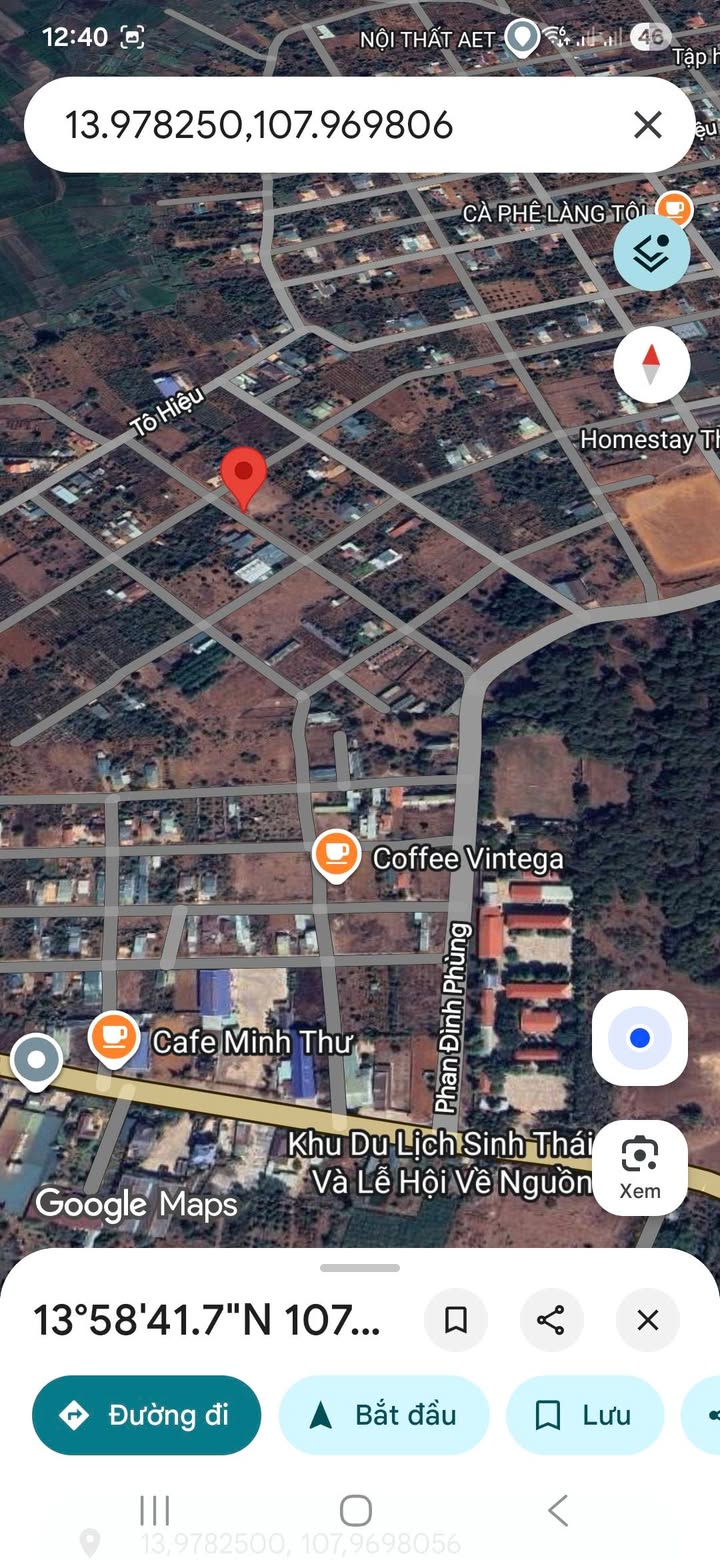Reset map orientation with the compass
The height and width of the screenshot is (1560, 720).
[x=651, y=363]
